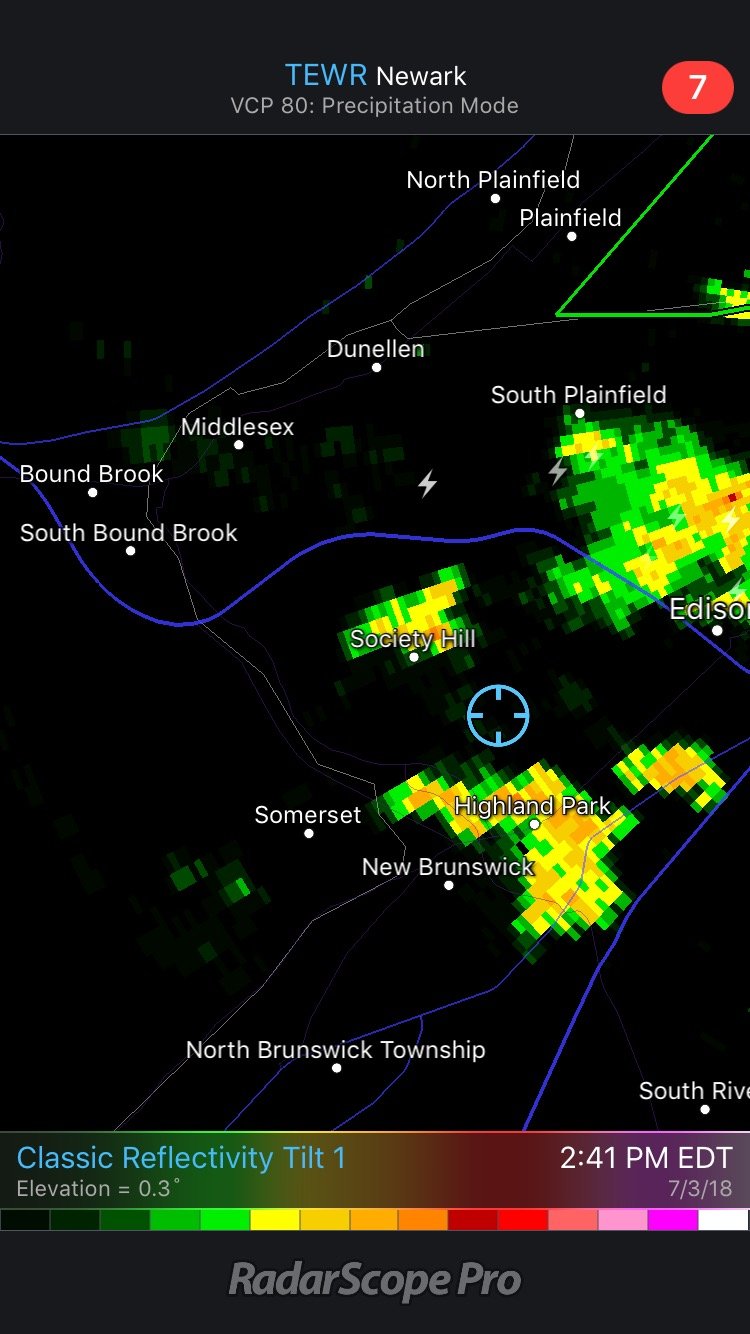The width and height of the screenshot is (750, 1334).
Task: Open the TEWR Newark radar site selector
Action: (x=375, y=76)
